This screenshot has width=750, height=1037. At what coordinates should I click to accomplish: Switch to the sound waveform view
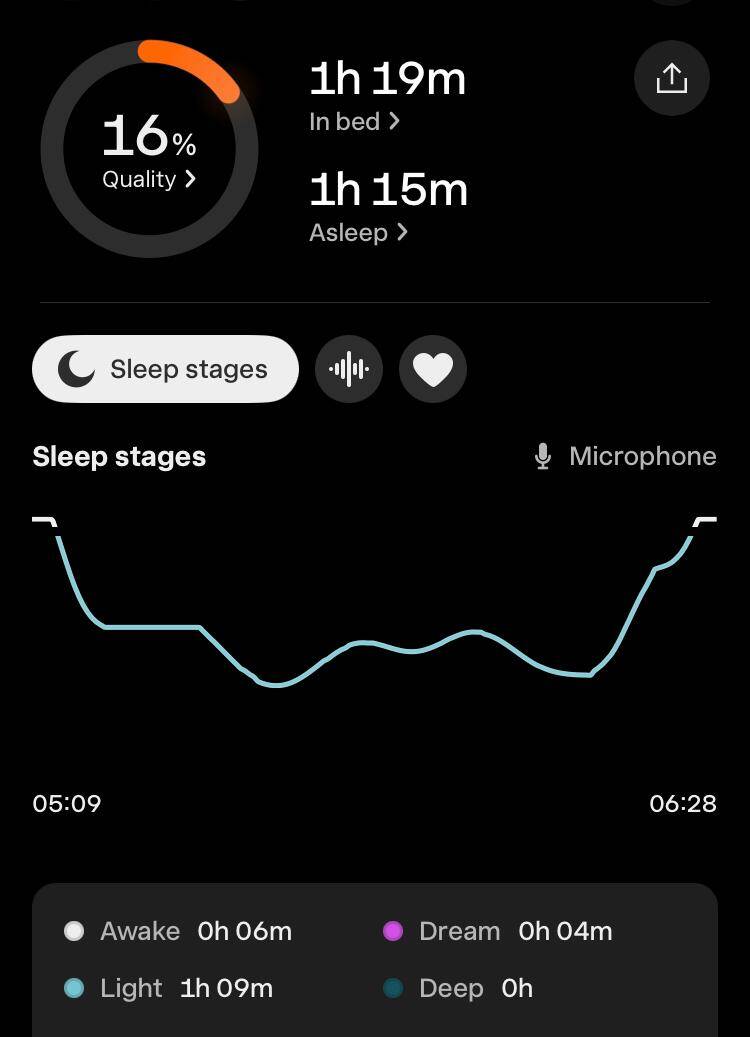349,369
